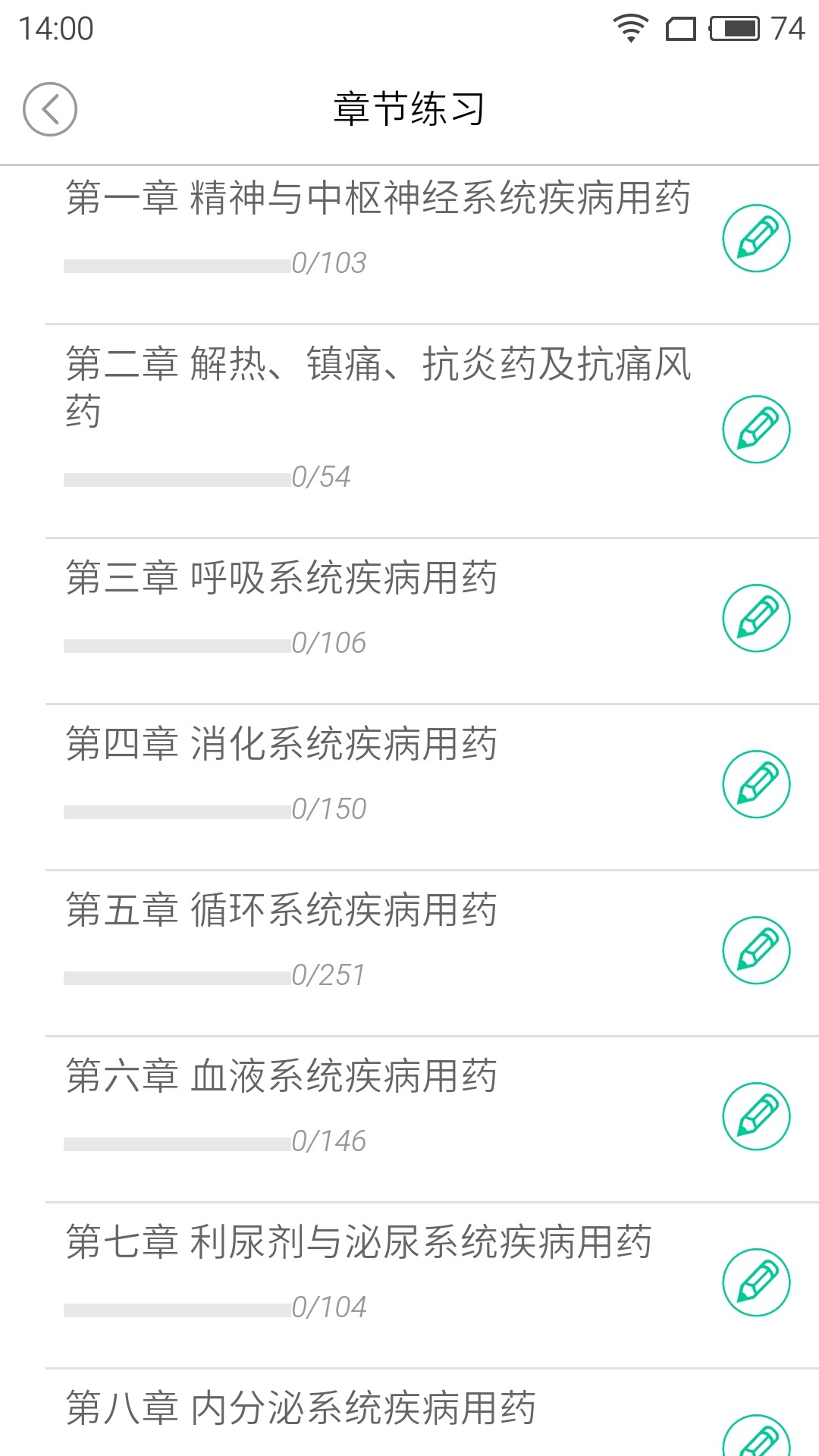Open the chapter titled 第三章 呼吸系统疾病用药
This screenshot has height=1456, width=819.
pyautogui.click(x=281, y=578)
